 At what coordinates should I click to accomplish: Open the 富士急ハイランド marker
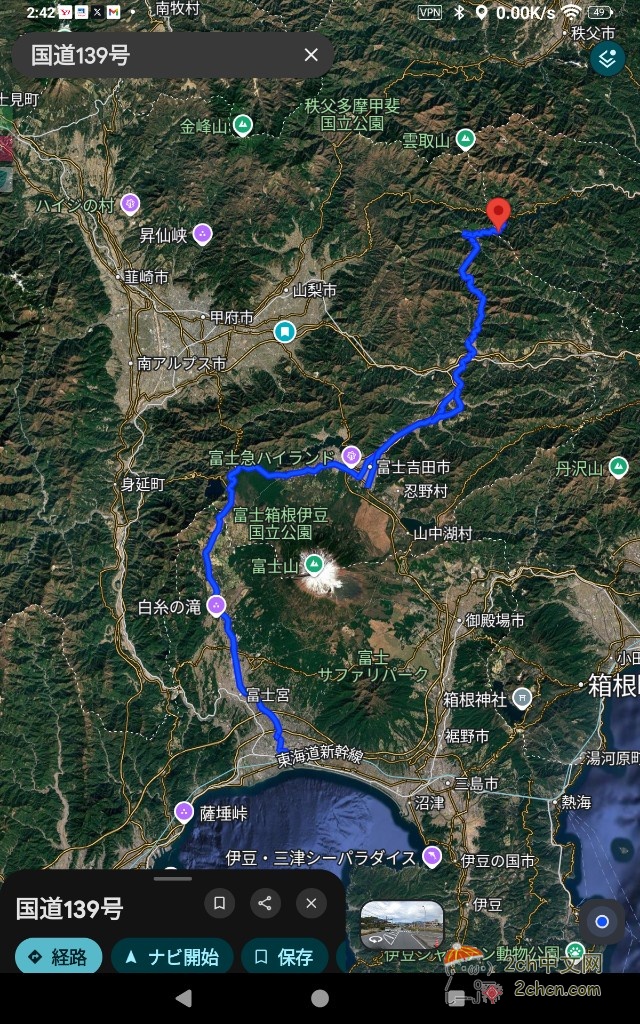tap(351, 457)
